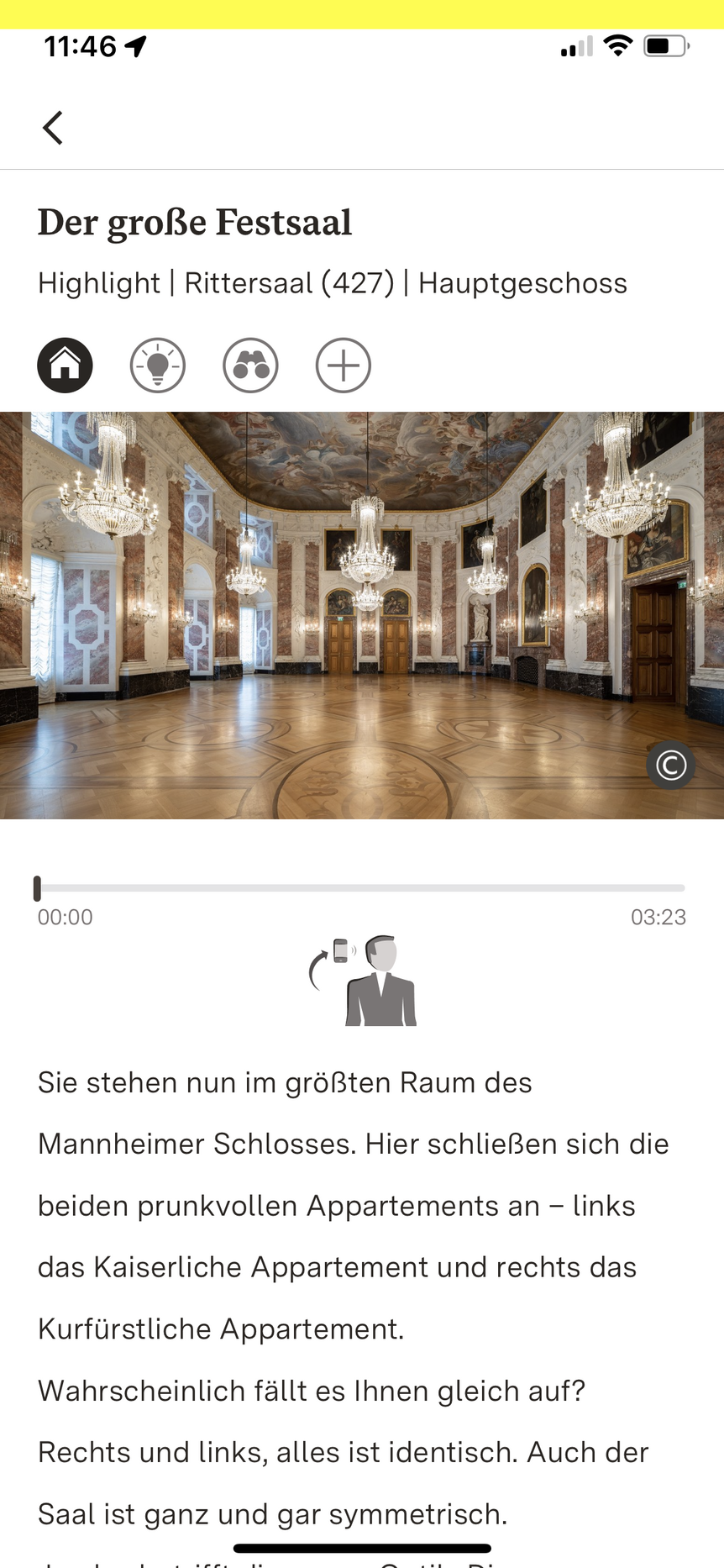The image size is (724, 1568).
Task: Tap the home indicator bar at the bottom
Action: [x=361, y=1546]
